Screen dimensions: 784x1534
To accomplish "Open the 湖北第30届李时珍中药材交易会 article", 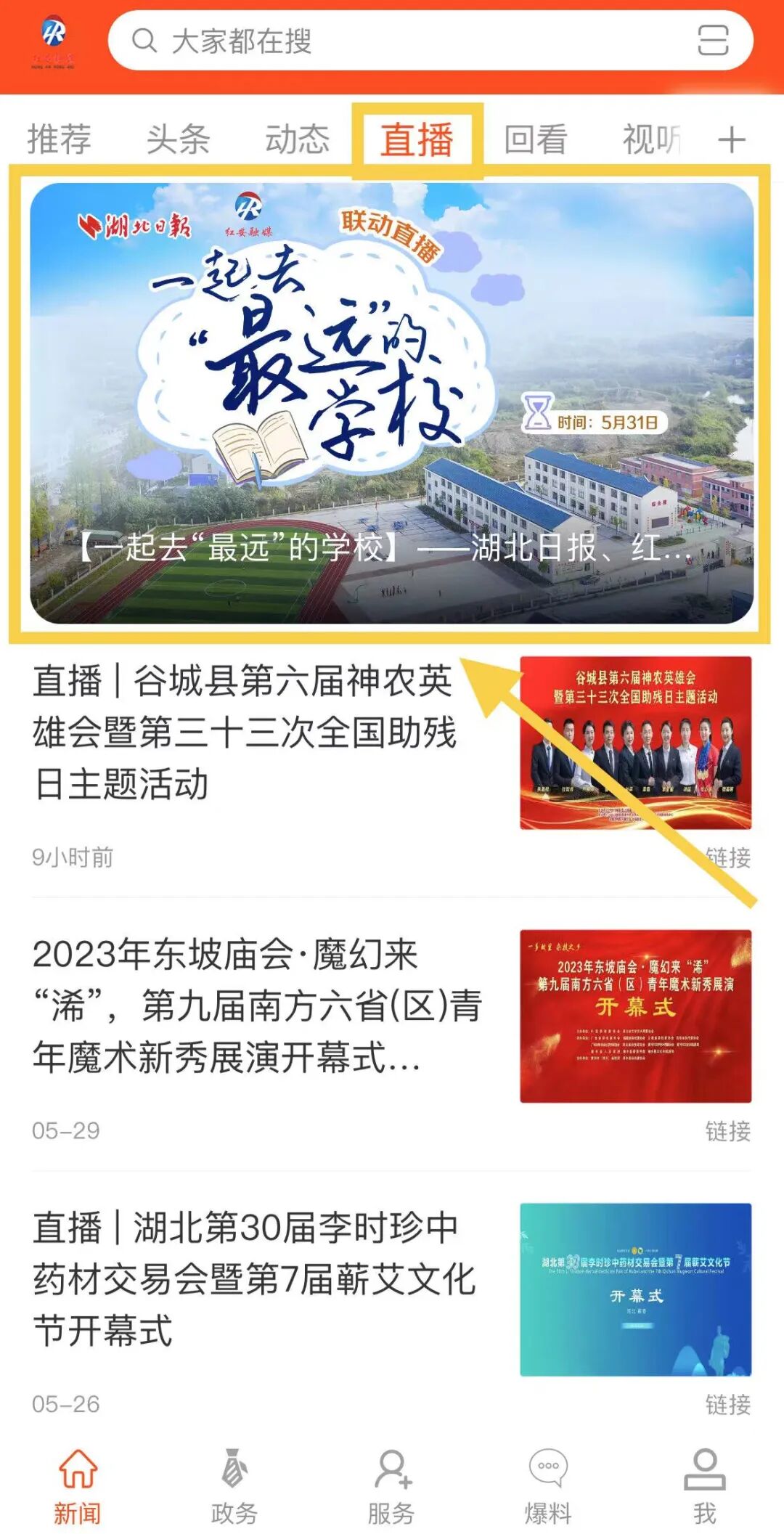I will pyautogui.click(x=254, y=1278).
